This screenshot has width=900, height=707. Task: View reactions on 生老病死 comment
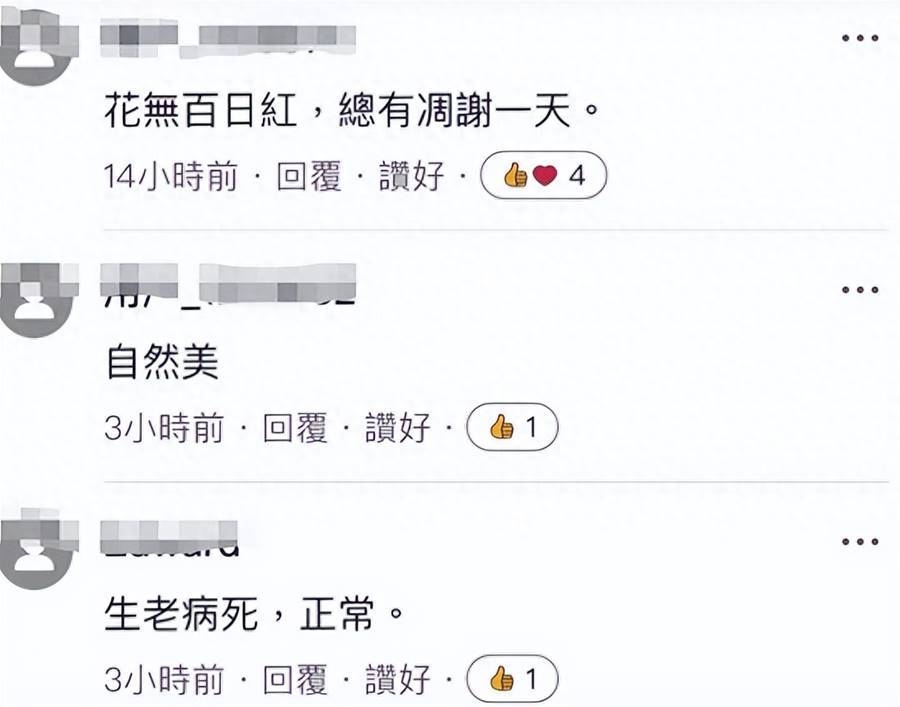(513, 680)
